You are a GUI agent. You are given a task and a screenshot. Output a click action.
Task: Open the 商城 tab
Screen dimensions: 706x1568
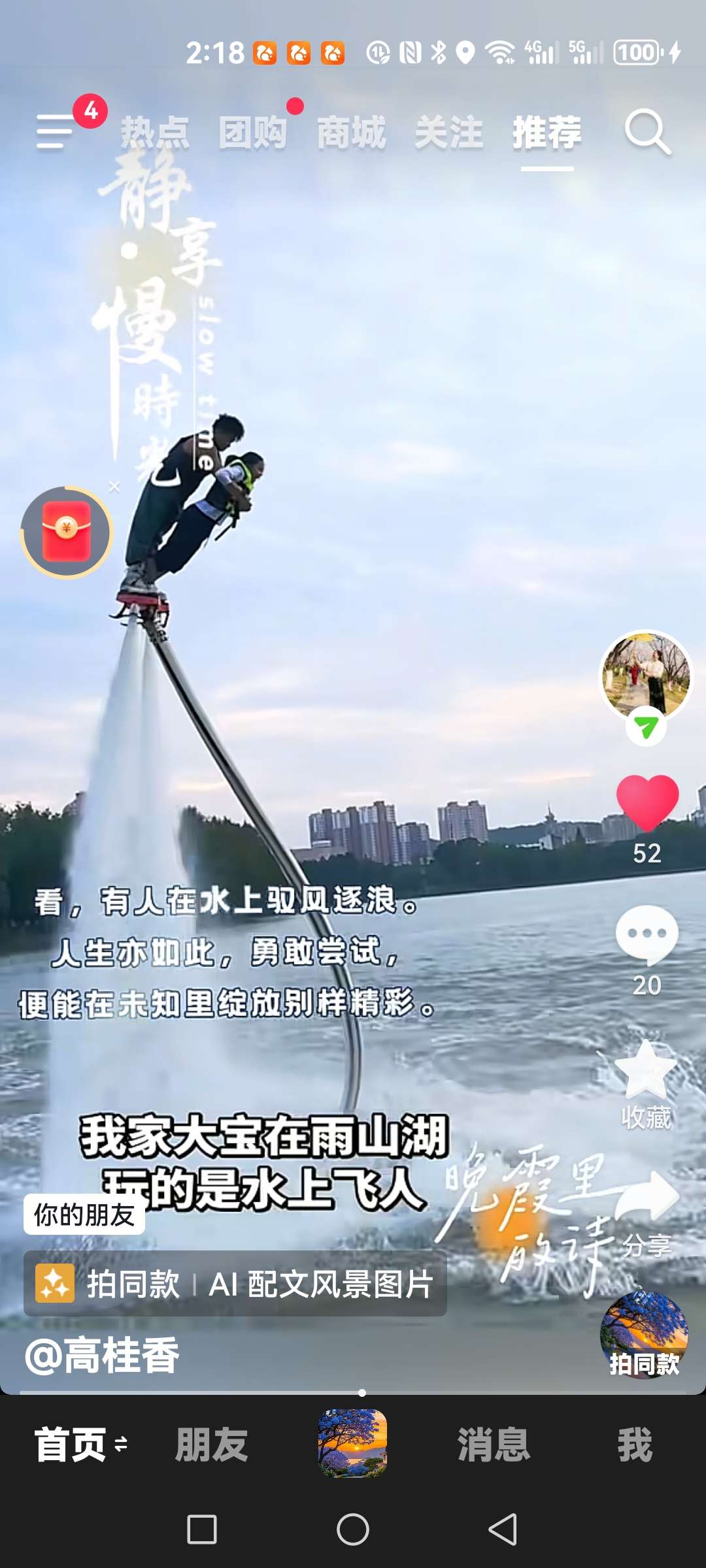pyautogui.click(x=351, y=133)
